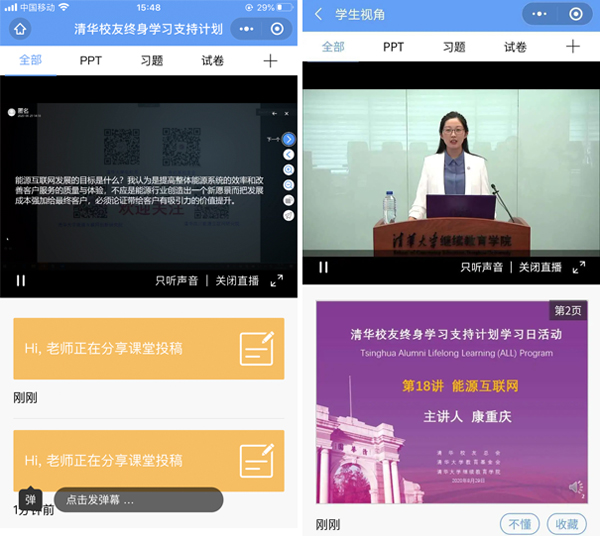600x541 pixels.
Task: Close the mini program from the 学生视角 capsule
Action: coord(575,14)
